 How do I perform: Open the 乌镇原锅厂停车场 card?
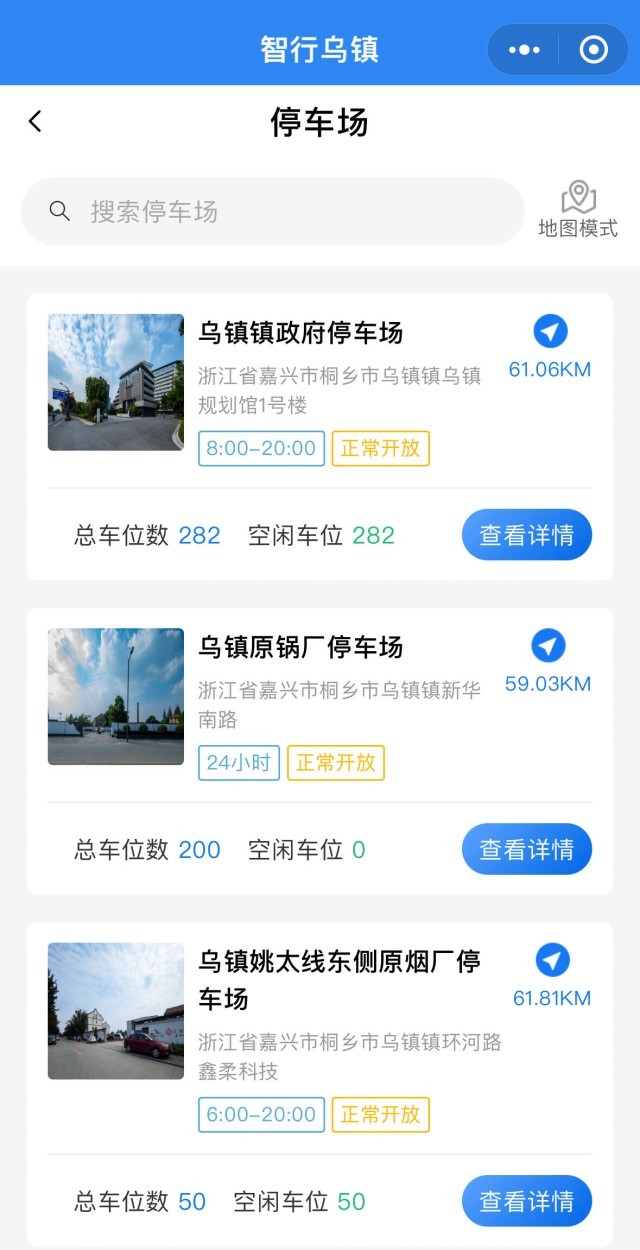coord(300,647)
